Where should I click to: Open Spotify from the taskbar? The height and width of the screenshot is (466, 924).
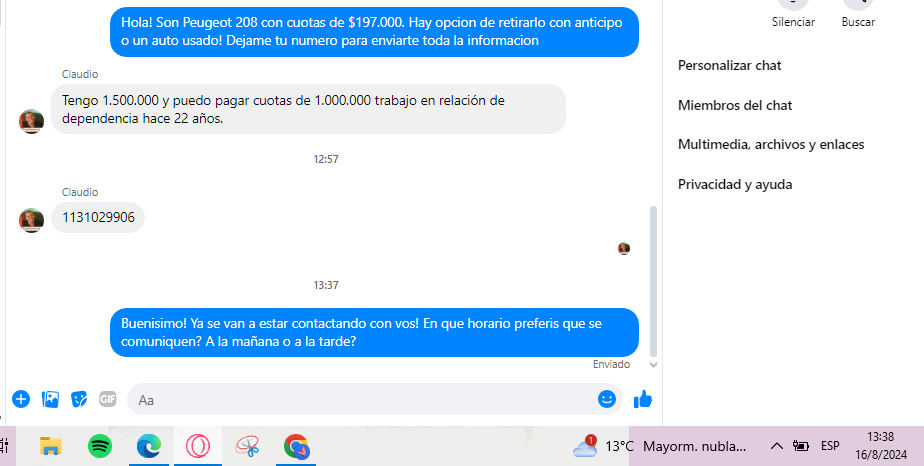pos(100,446)
